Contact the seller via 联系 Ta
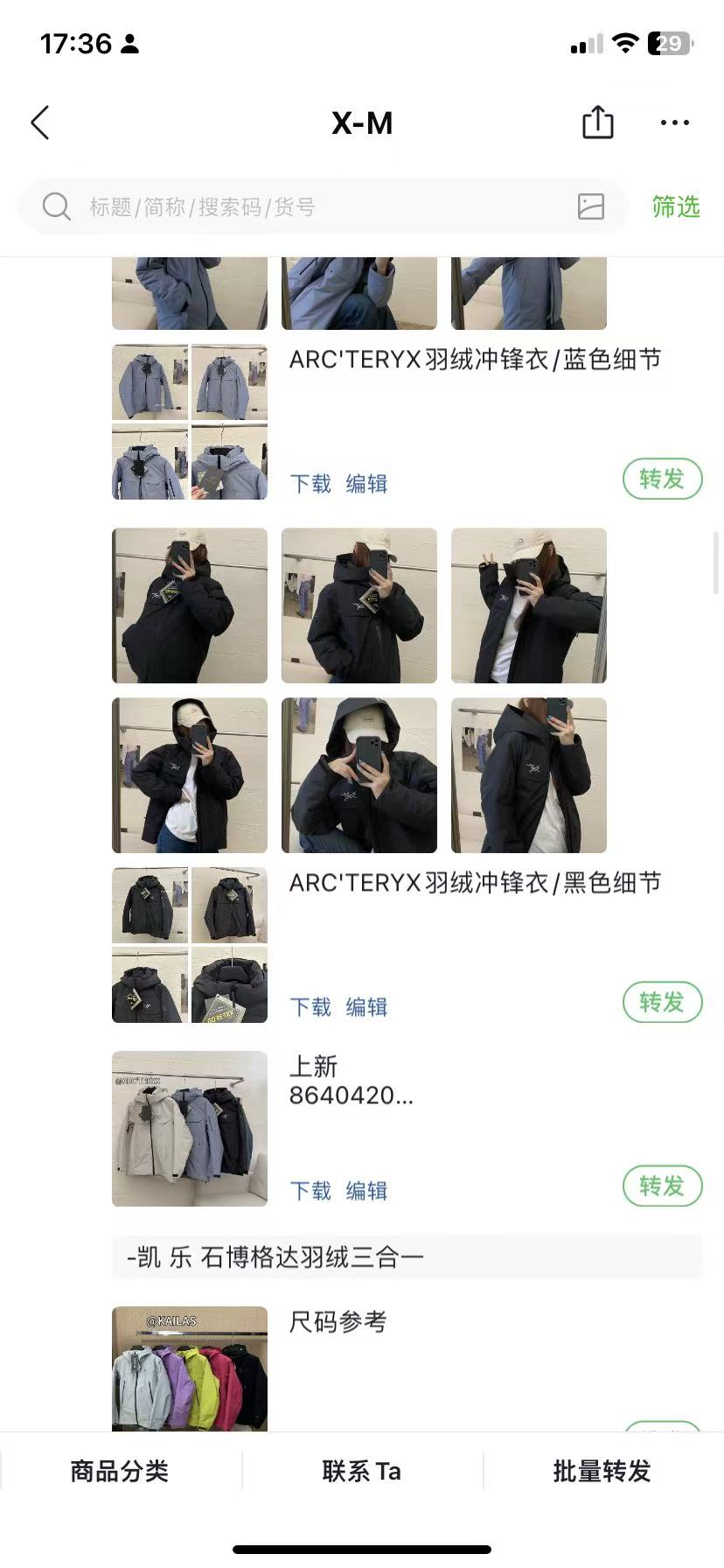The width and height of the screenshot is (724, 1568). [362, 1471]
